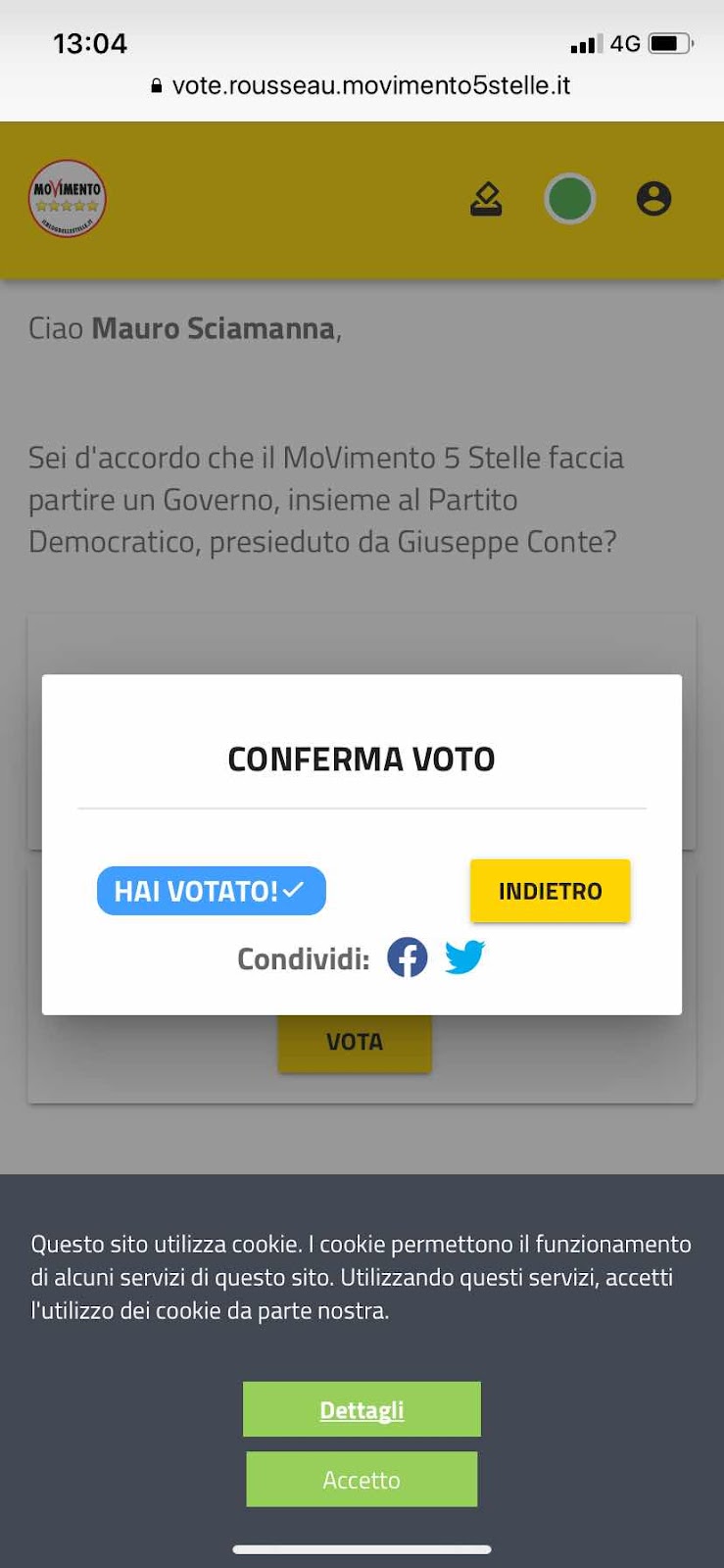This screenshot has height=1568, width=724.
Task: Tap the INDIETRO button
Action: pos(550,891)
